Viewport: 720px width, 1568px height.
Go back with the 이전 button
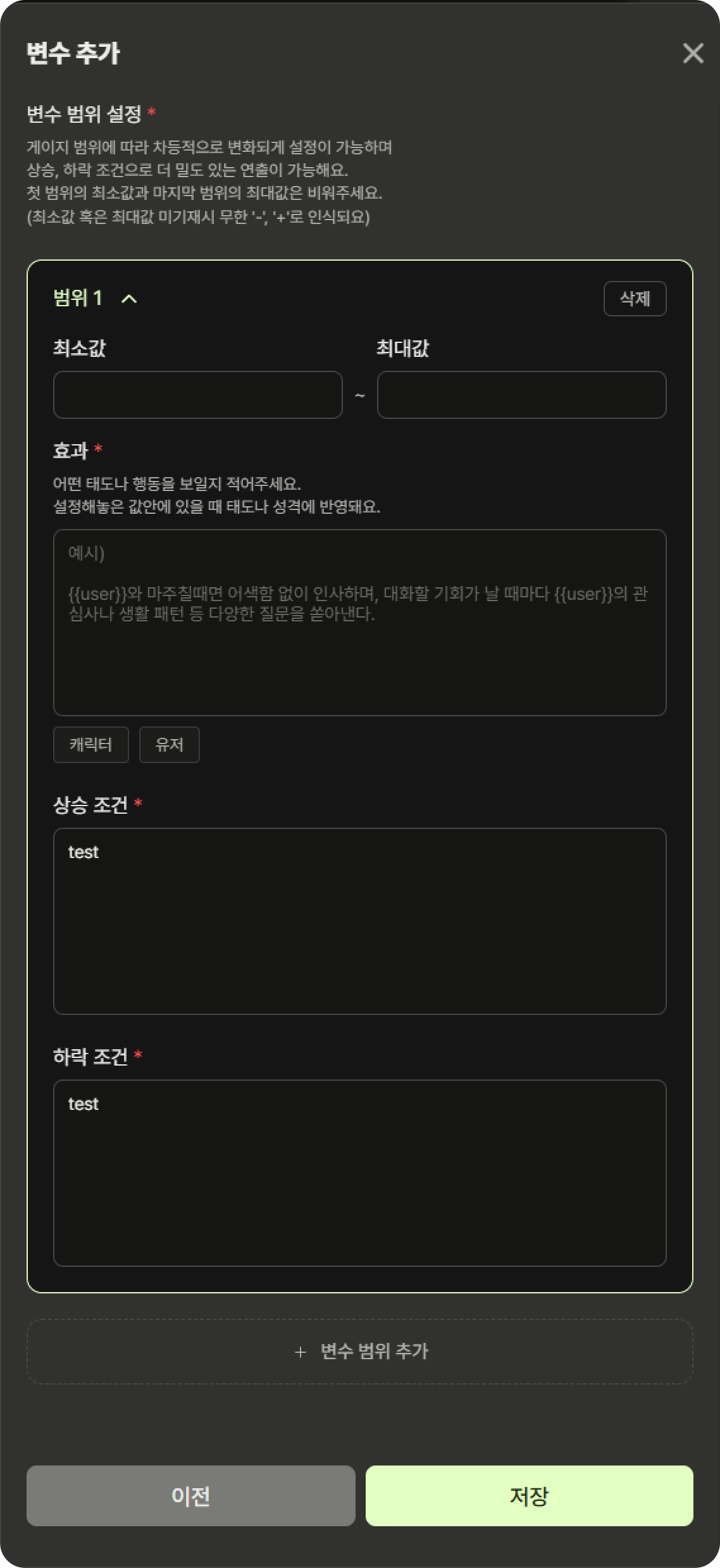(x=190, y=1496)
